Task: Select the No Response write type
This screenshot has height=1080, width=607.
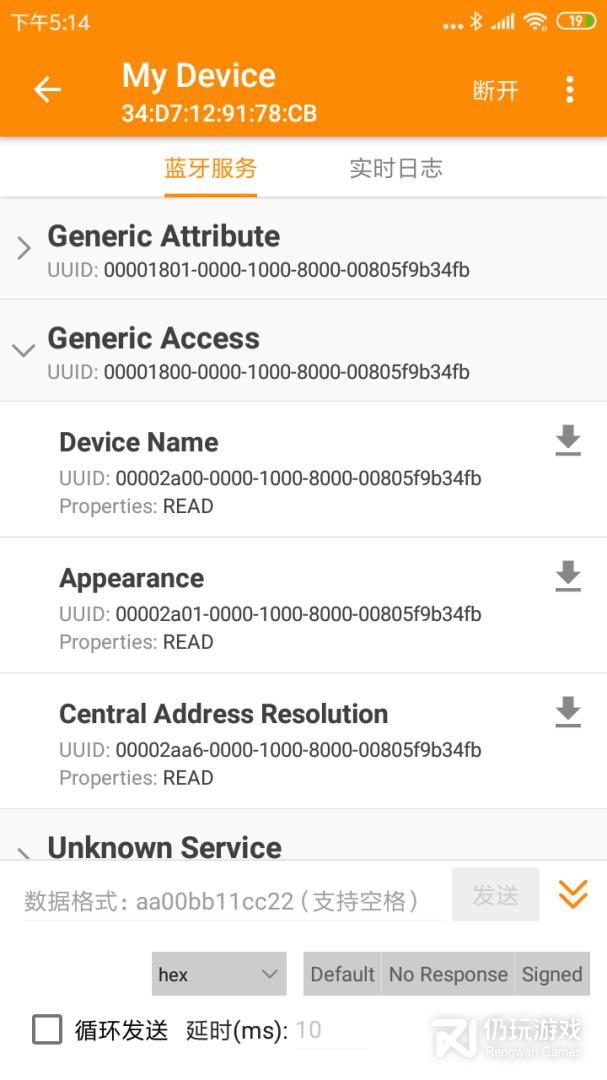Action: [x=448, y=974]
